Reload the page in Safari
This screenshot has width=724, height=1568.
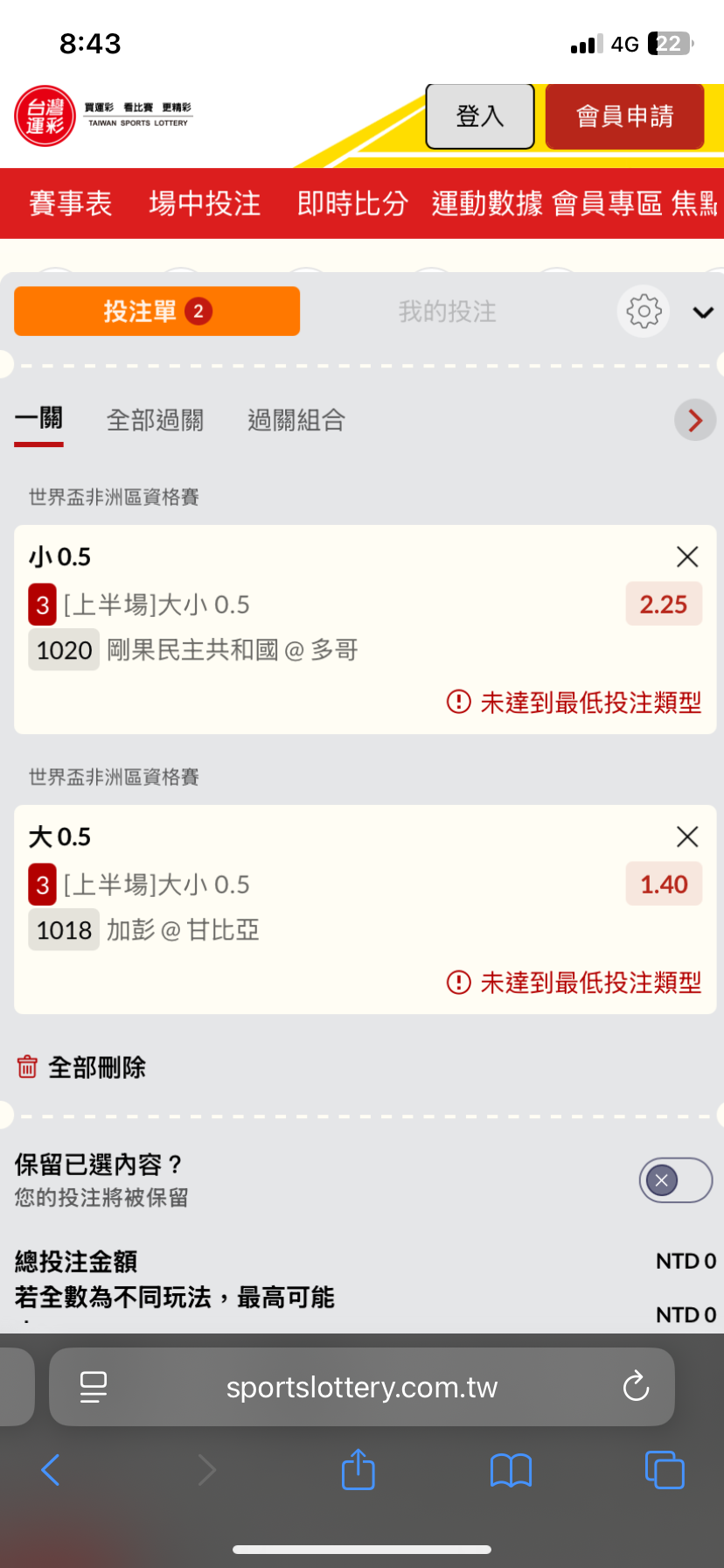point(636,1387)
